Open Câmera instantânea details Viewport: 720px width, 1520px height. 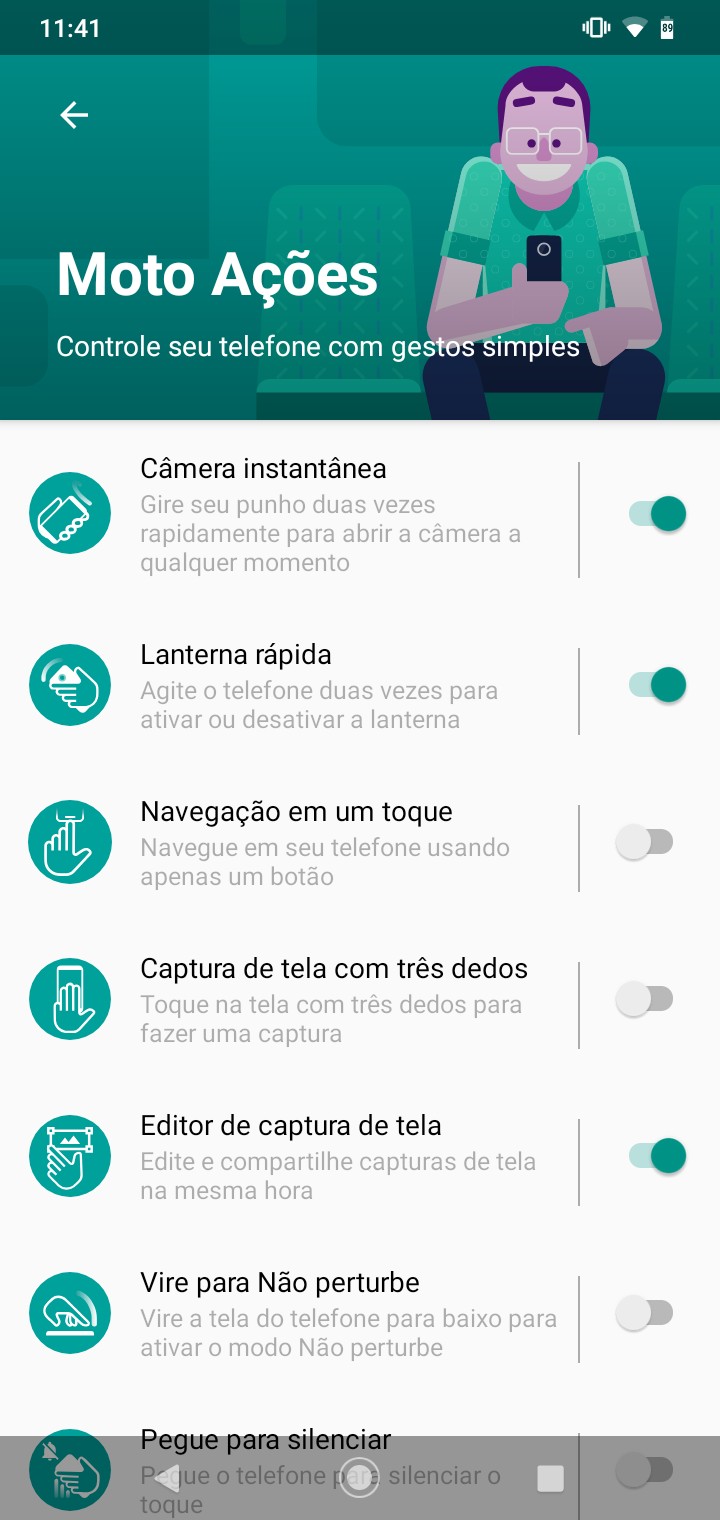point(330,515)
